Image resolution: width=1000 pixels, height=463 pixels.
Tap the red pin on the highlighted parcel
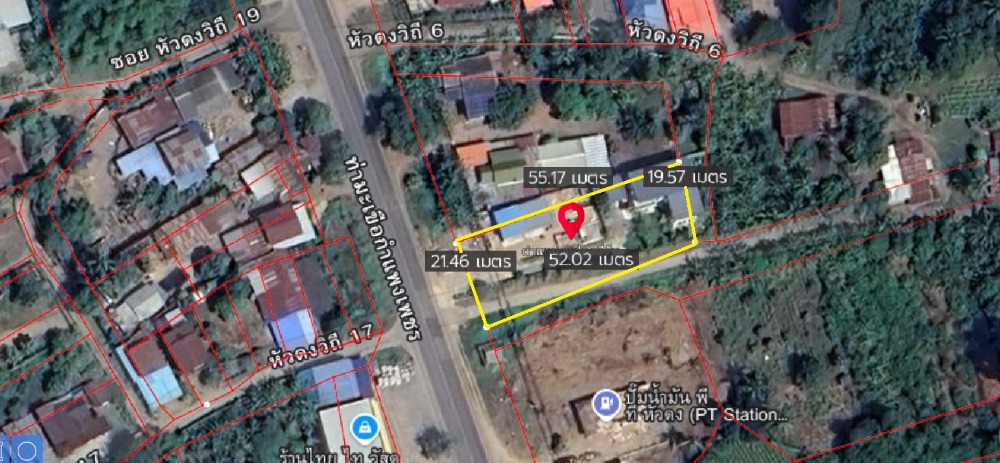(571, 218)
